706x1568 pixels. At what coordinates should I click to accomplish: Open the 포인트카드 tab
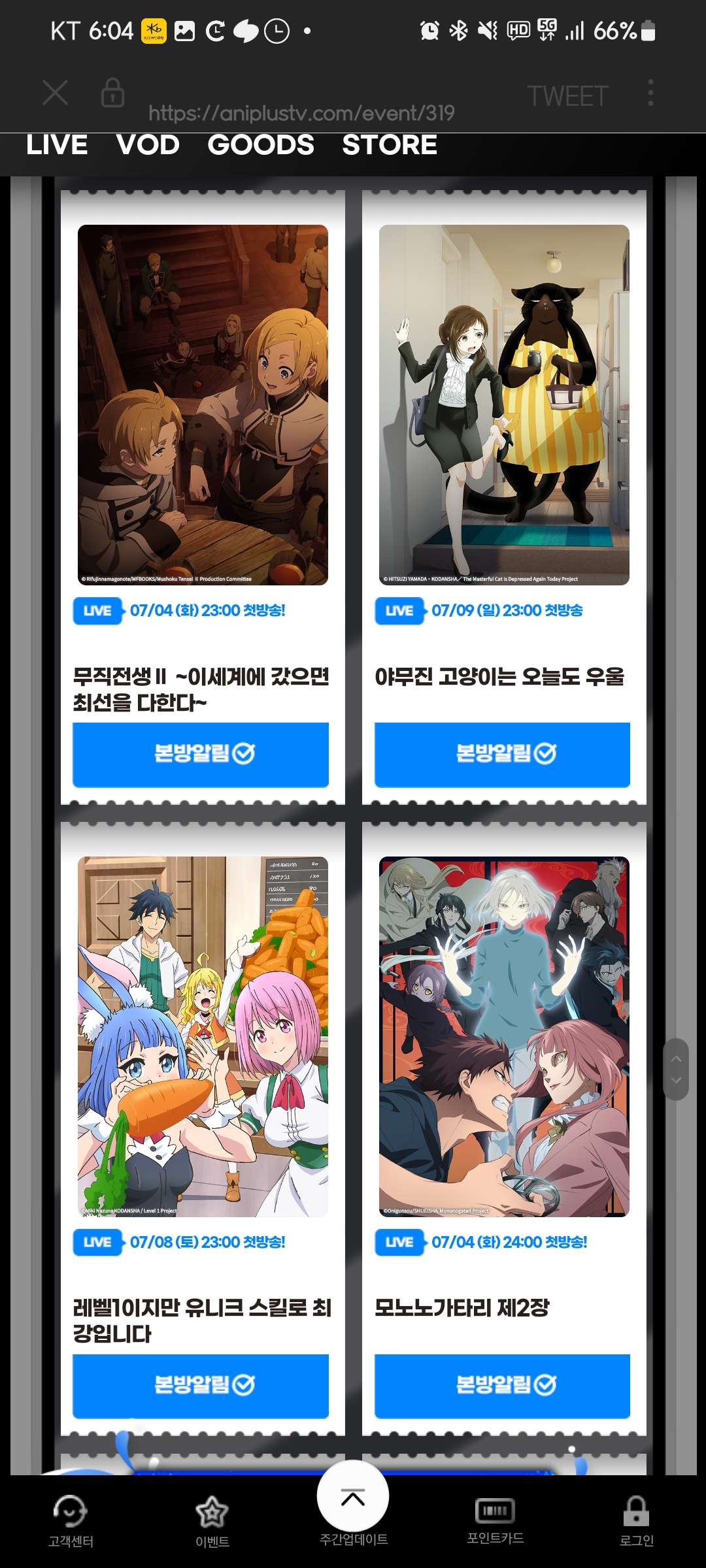(x=495, y=1521)
